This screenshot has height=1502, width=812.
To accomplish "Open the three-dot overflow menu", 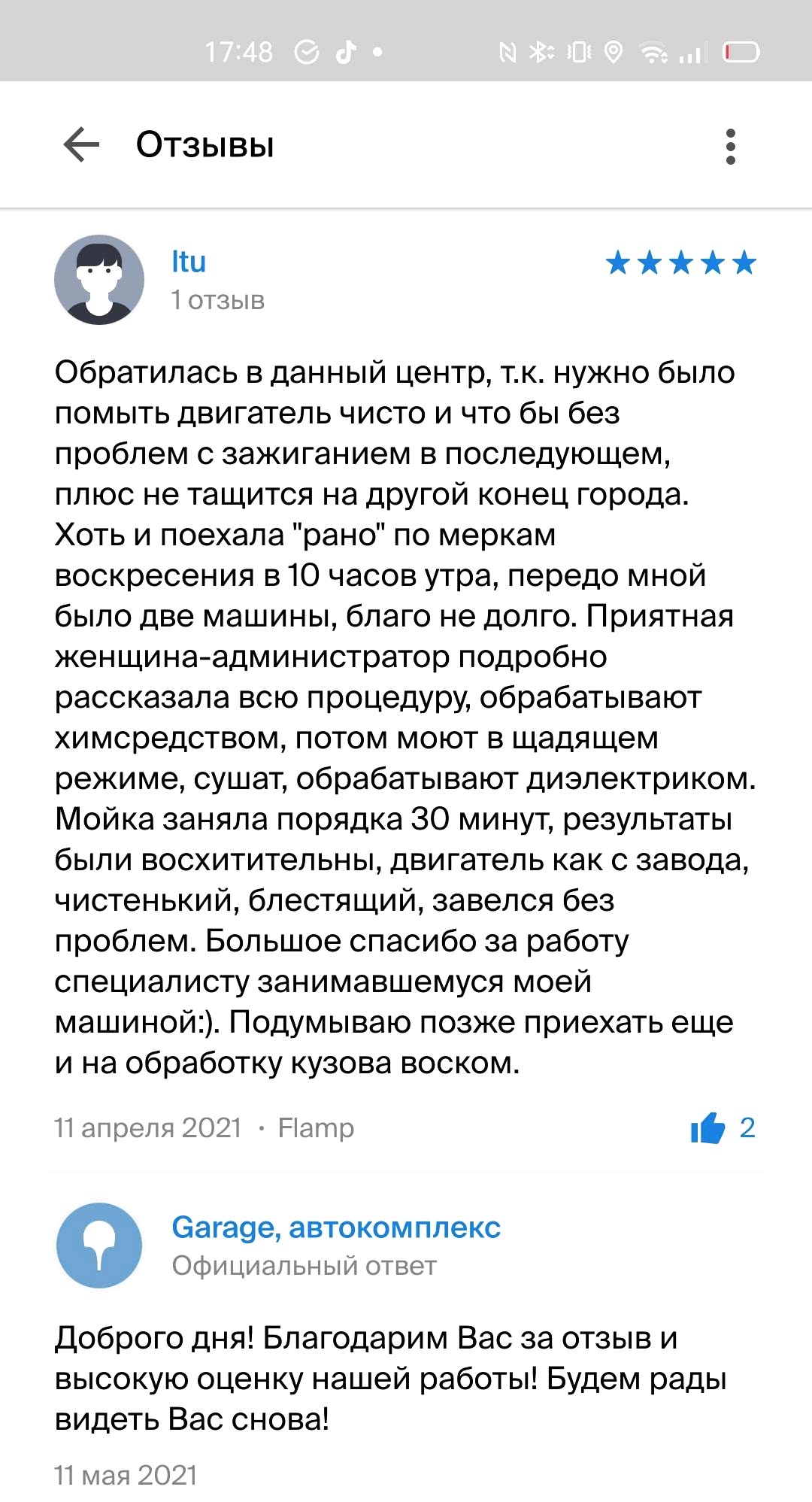I will (x=730, y=146).
